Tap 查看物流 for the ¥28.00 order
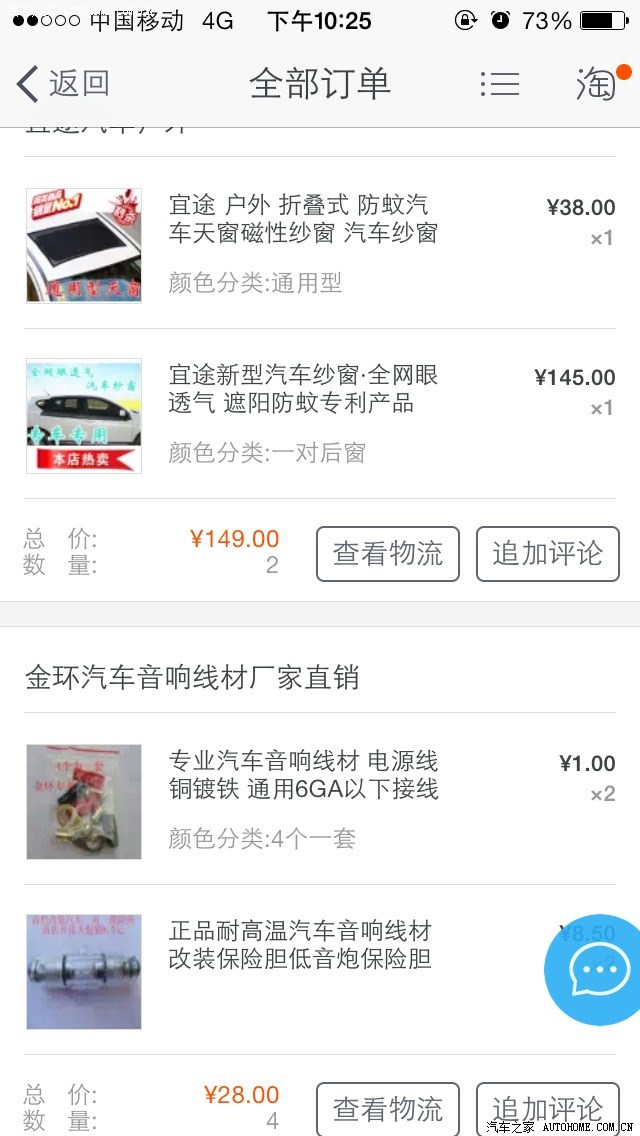The width and height of the screenshot is (640, 1136). pyautogui.click(x=388, y=1108)
